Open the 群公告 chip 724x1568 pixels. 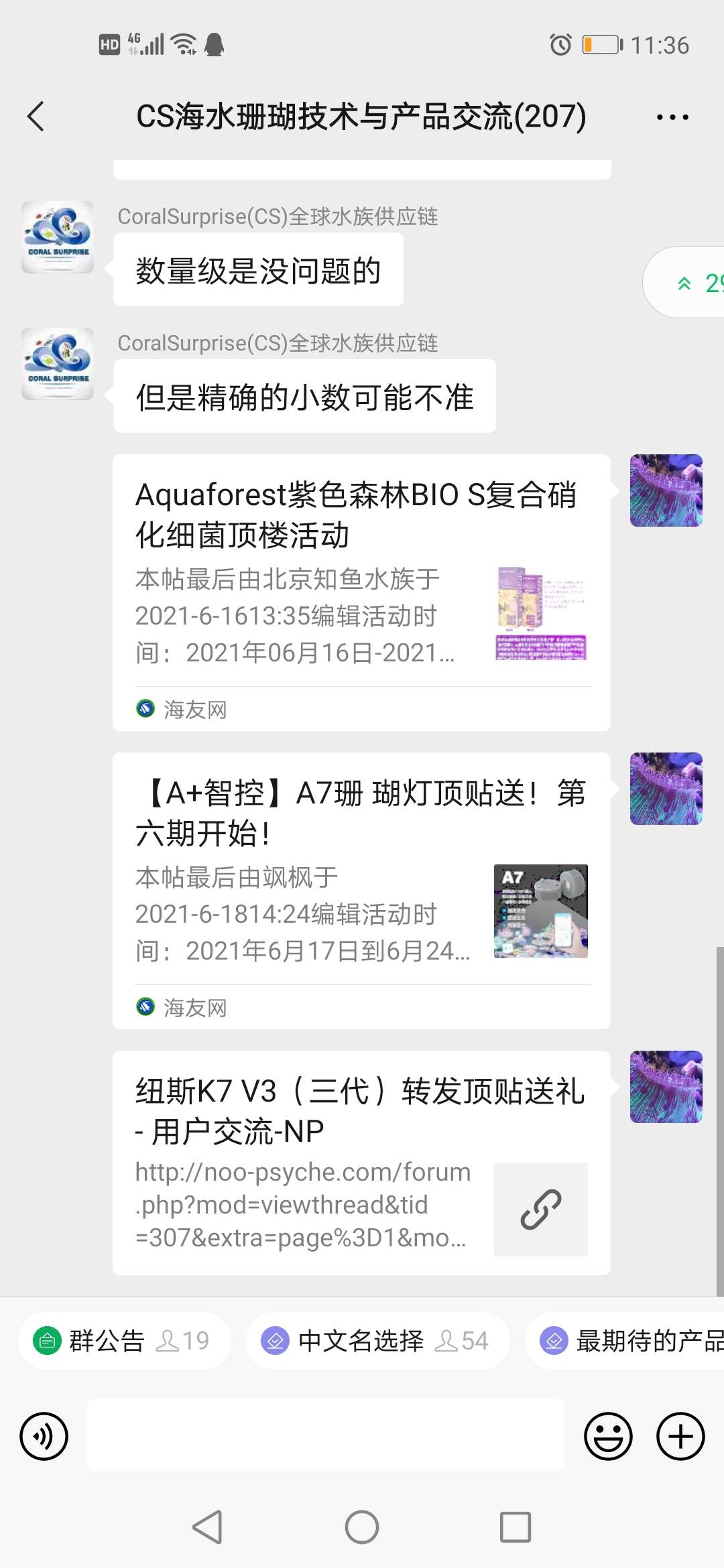click(123, 1341)
